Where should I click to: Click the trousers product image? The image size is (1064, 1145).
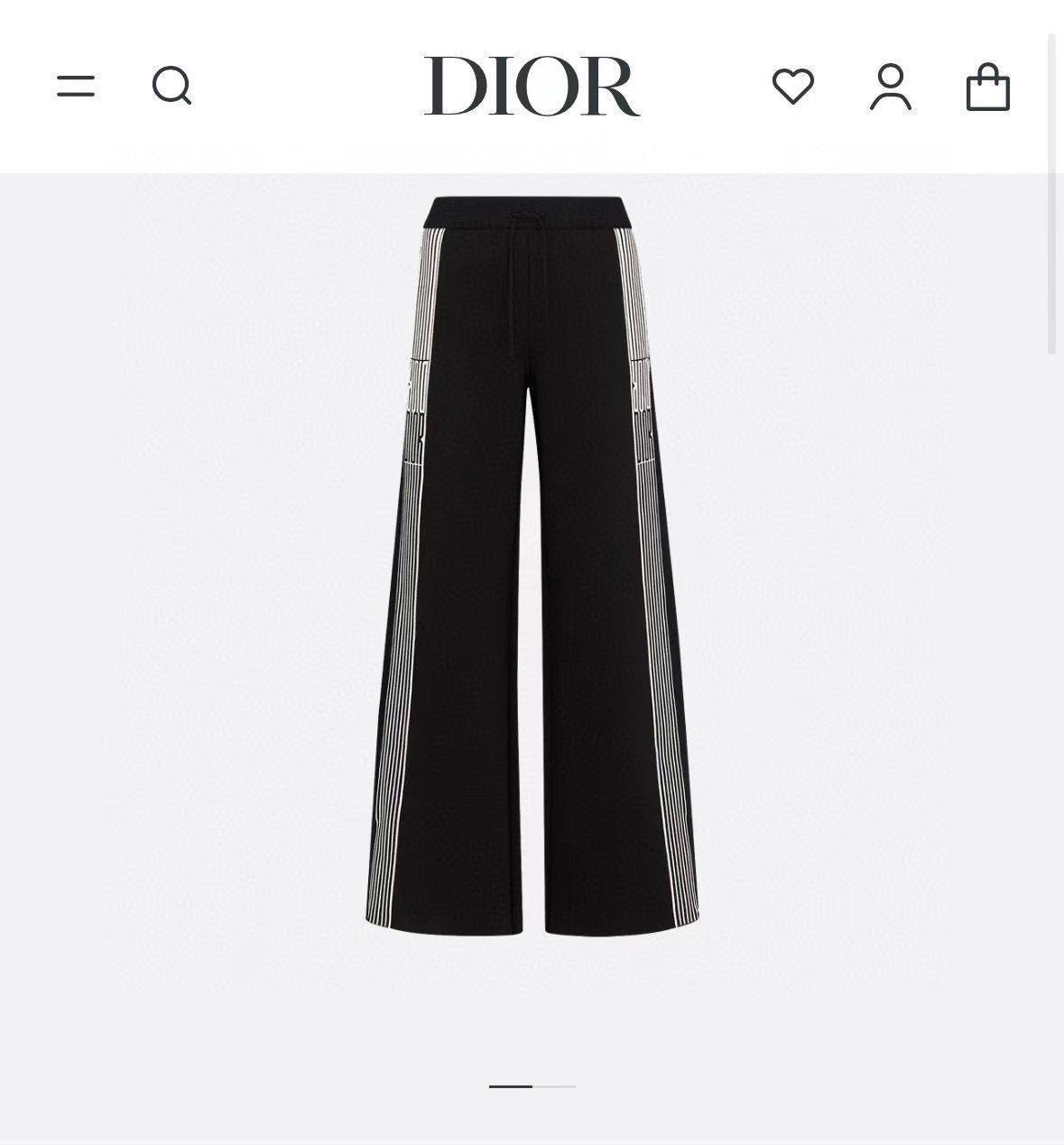[x=532, y=559]
